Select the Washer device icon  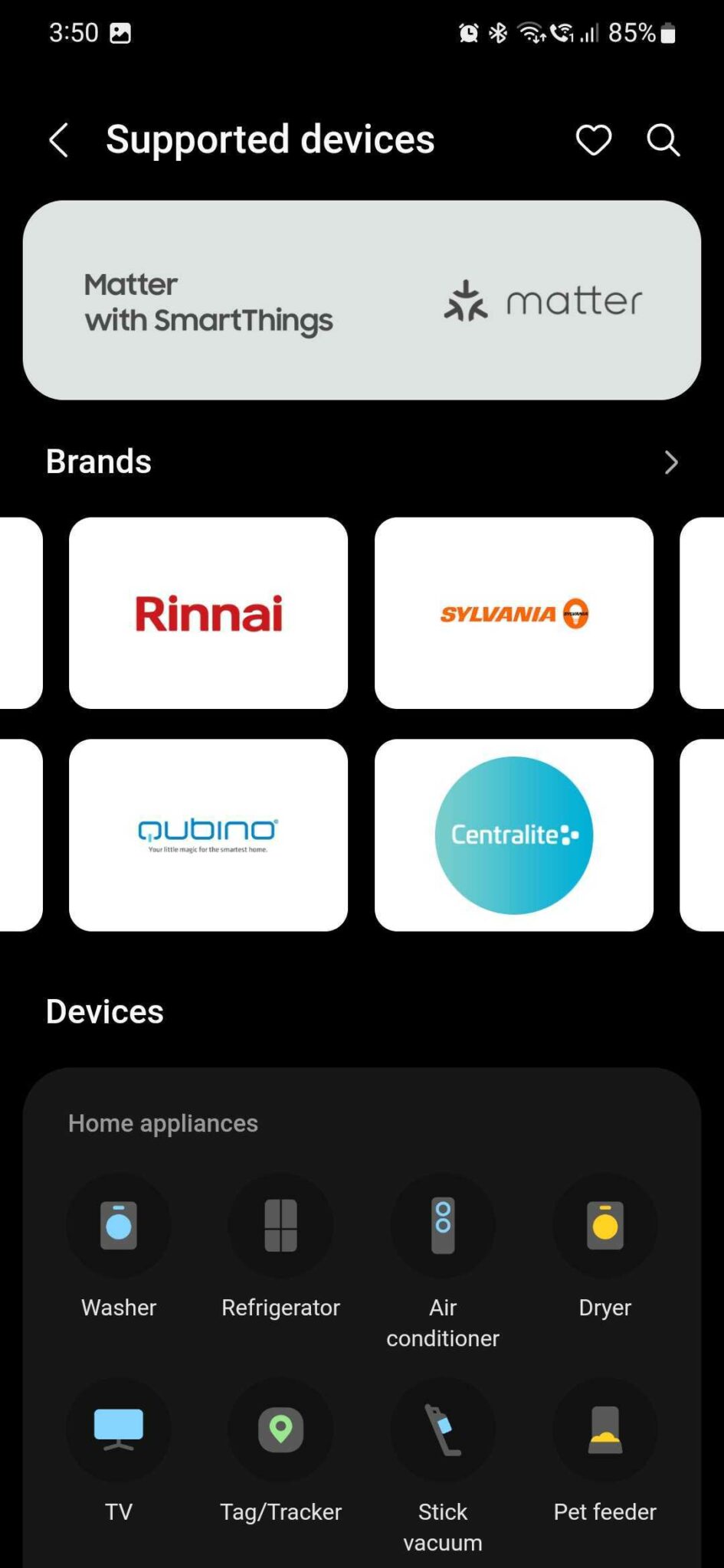point(119,1225)
